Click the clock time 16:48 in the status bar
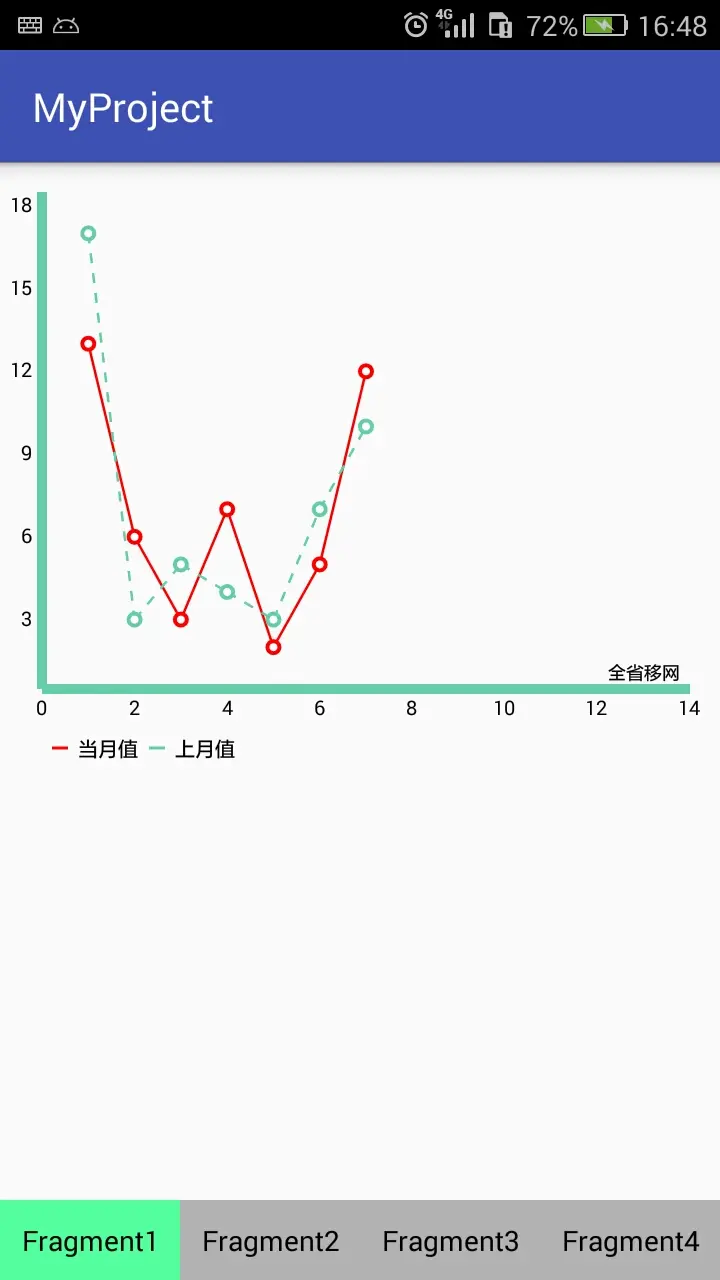This screenshot has width=720, height=1280. pos(674,23)
